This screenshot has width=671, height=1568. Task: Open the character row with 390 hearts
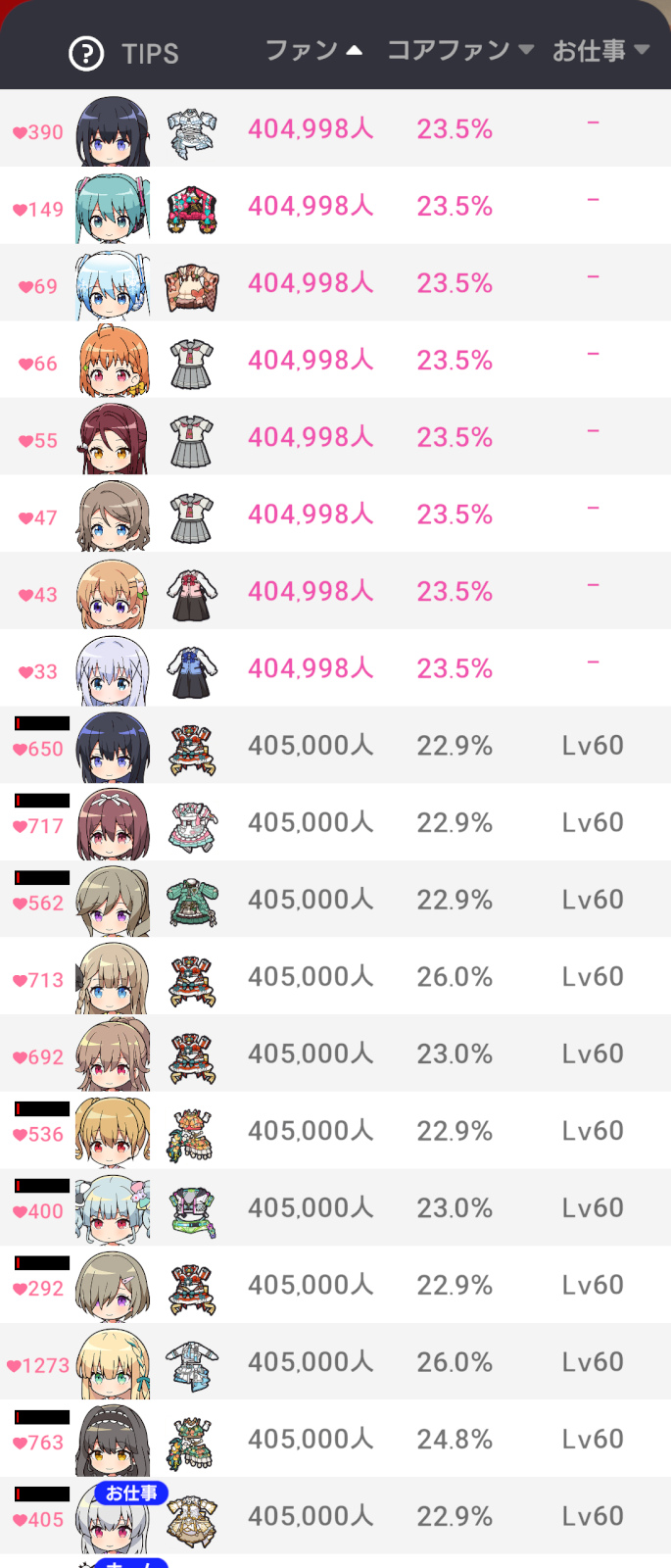pyautogui.click(x=335, y=128)
